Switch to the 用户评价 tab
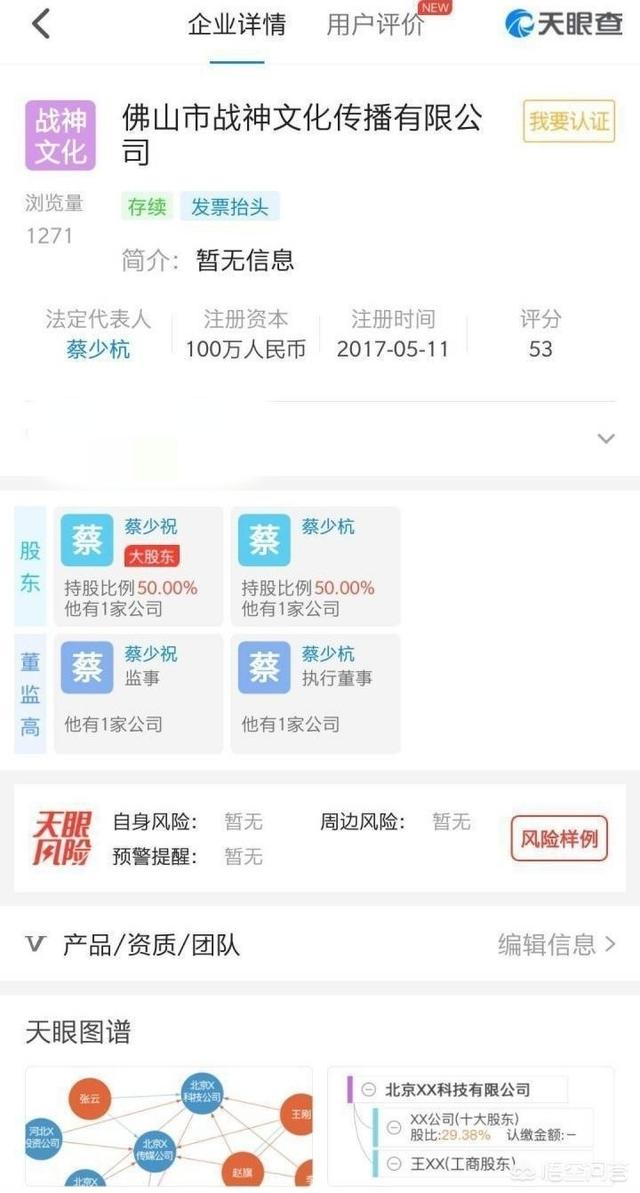This screenshot has height=1193, width=640. pyautogui.click(x=375, y=25)
